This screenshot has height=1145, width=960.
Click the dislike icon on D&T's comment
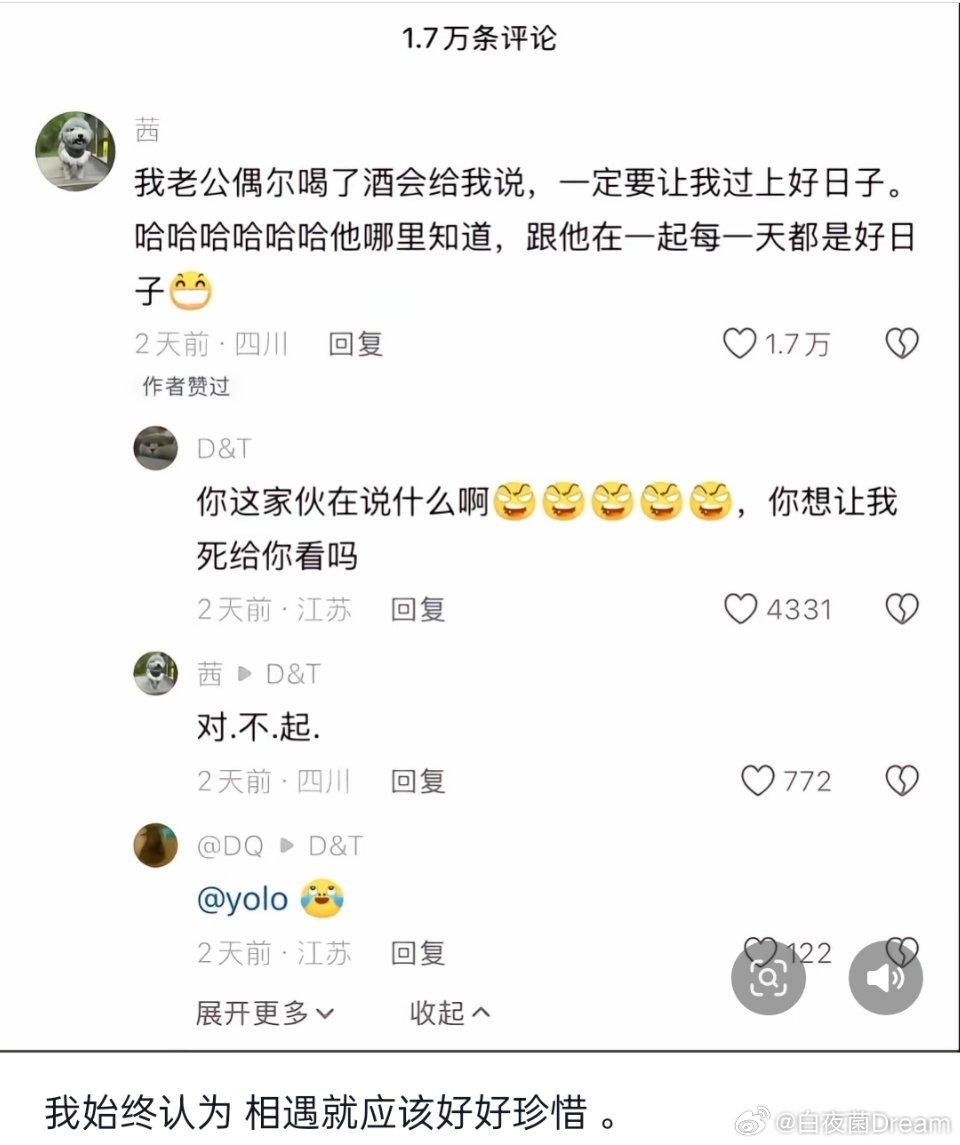(x=901, y=609)
